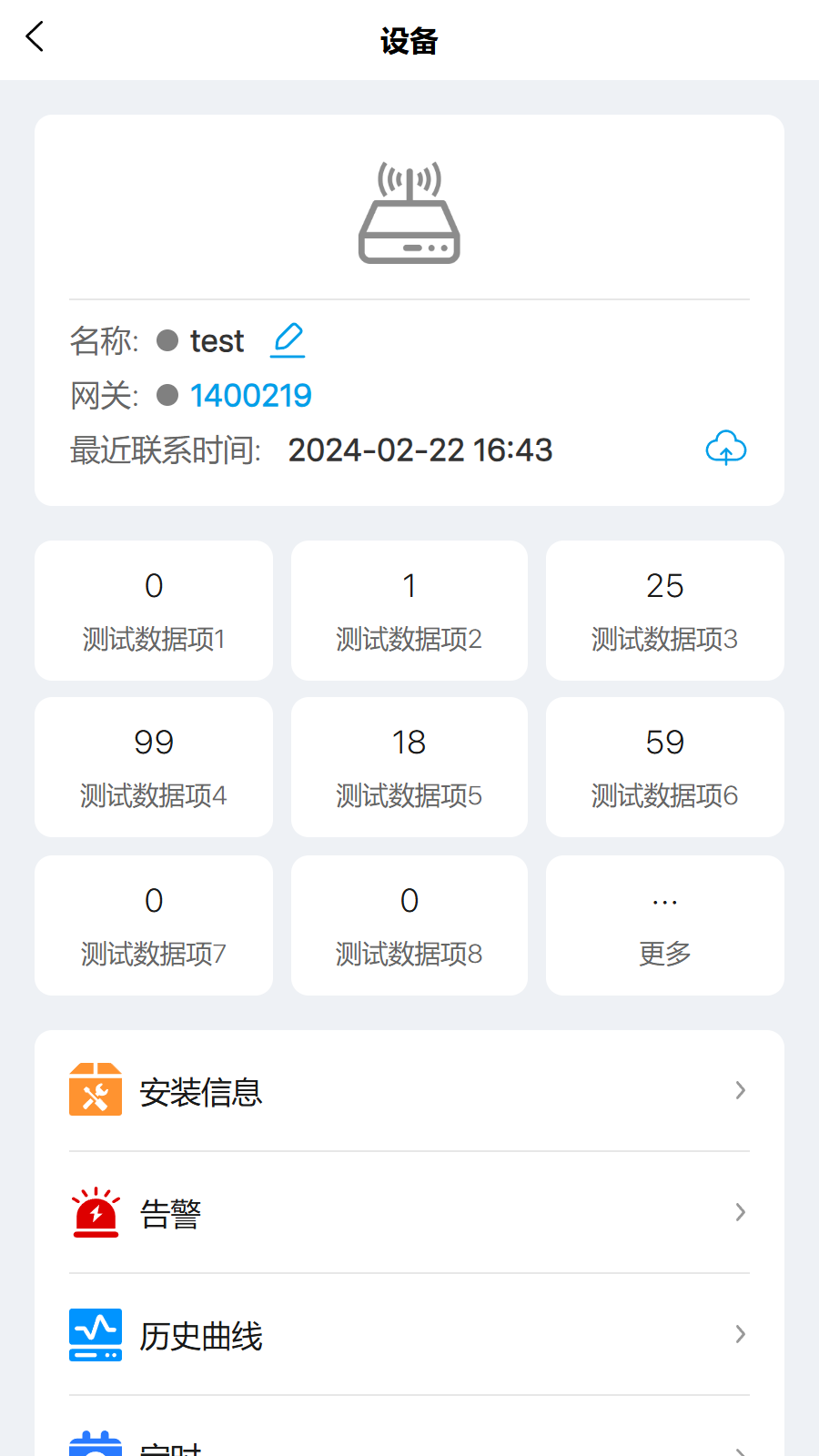
Task: Click the red alarm siren icon for 告警
Action: pos(95,1210)
